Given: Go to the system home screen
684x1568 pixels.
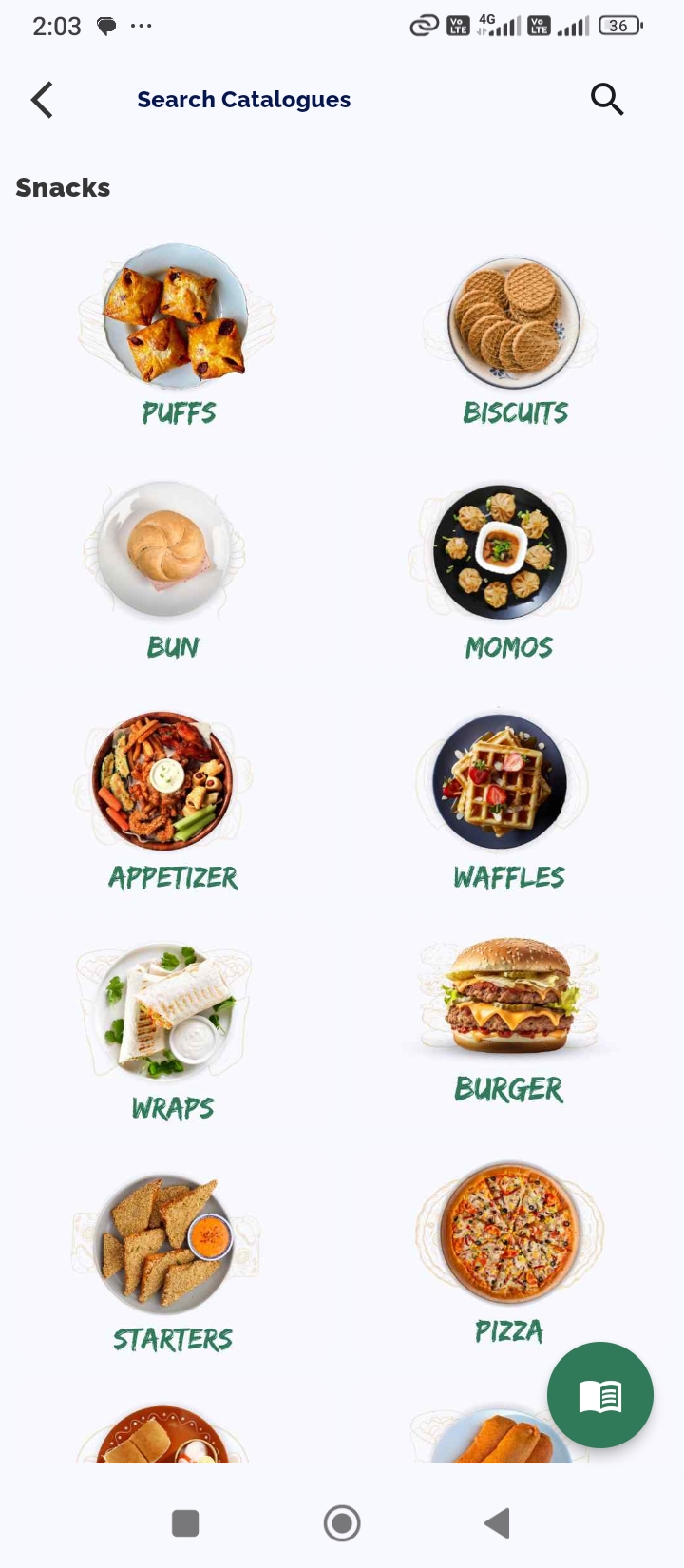Looking at the screenshot, I should [x=342, y=1523].
